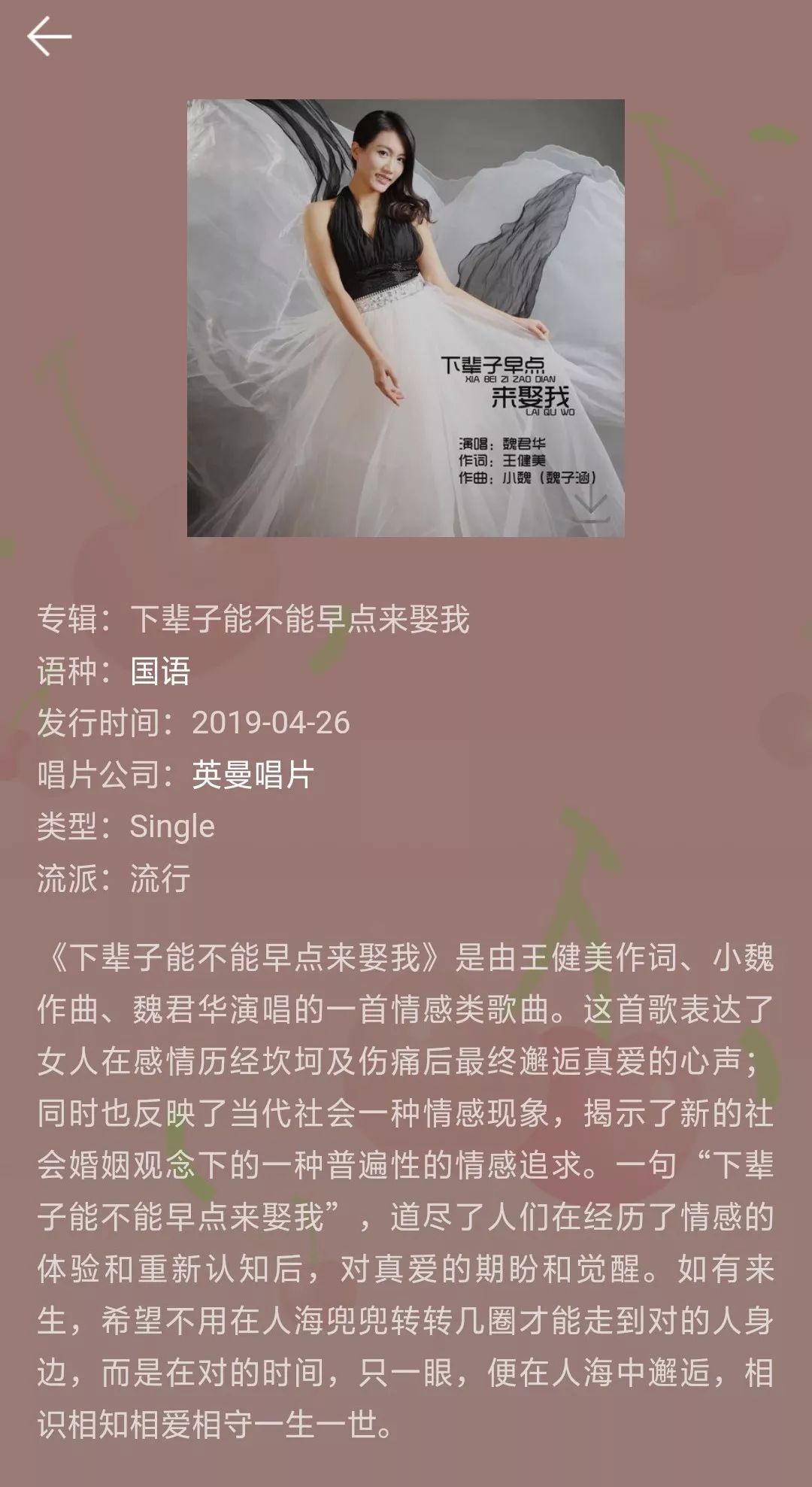Download the album cover image
Image resolution: width=812 pixels, height=1487 pixels.
[591, 504]
